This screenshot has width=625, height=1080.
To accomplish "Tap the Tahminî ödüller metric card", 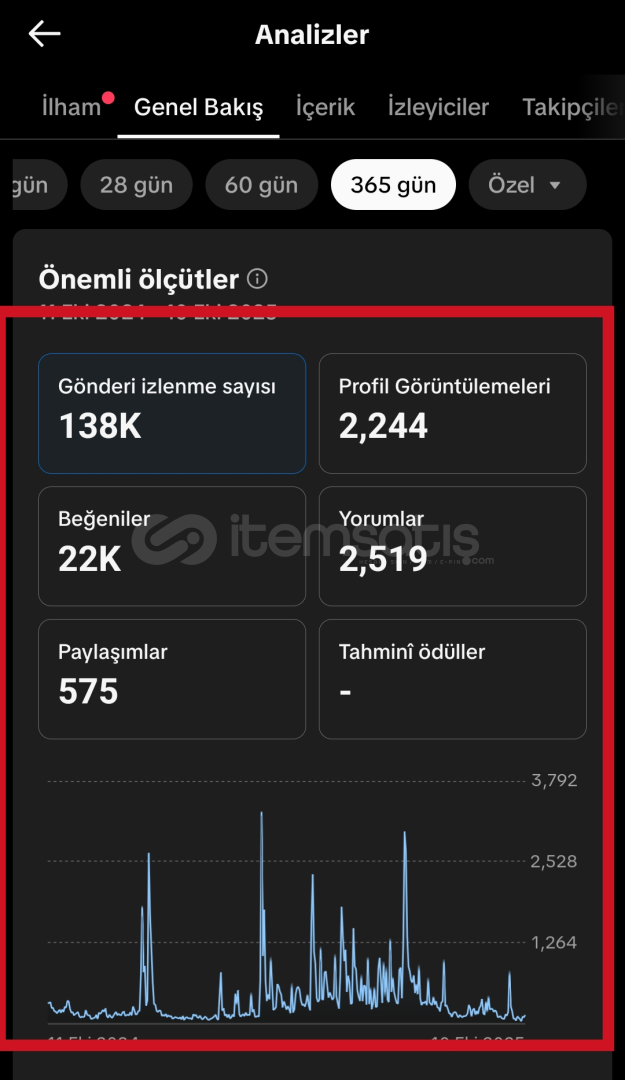I will tap(452, 679).
